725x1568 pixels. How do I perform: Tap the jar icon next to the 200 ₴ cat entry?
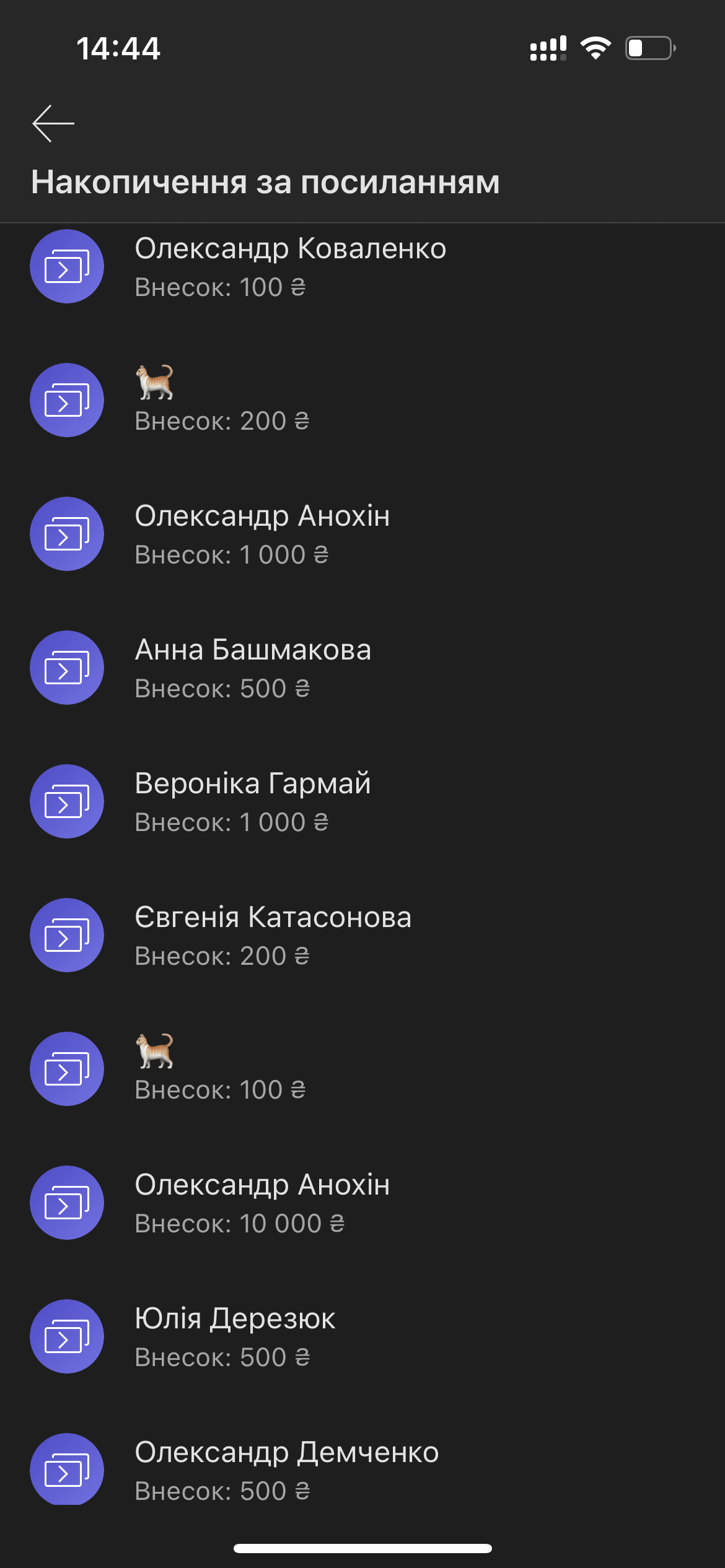pyautogui.click(x=67, y=400)
